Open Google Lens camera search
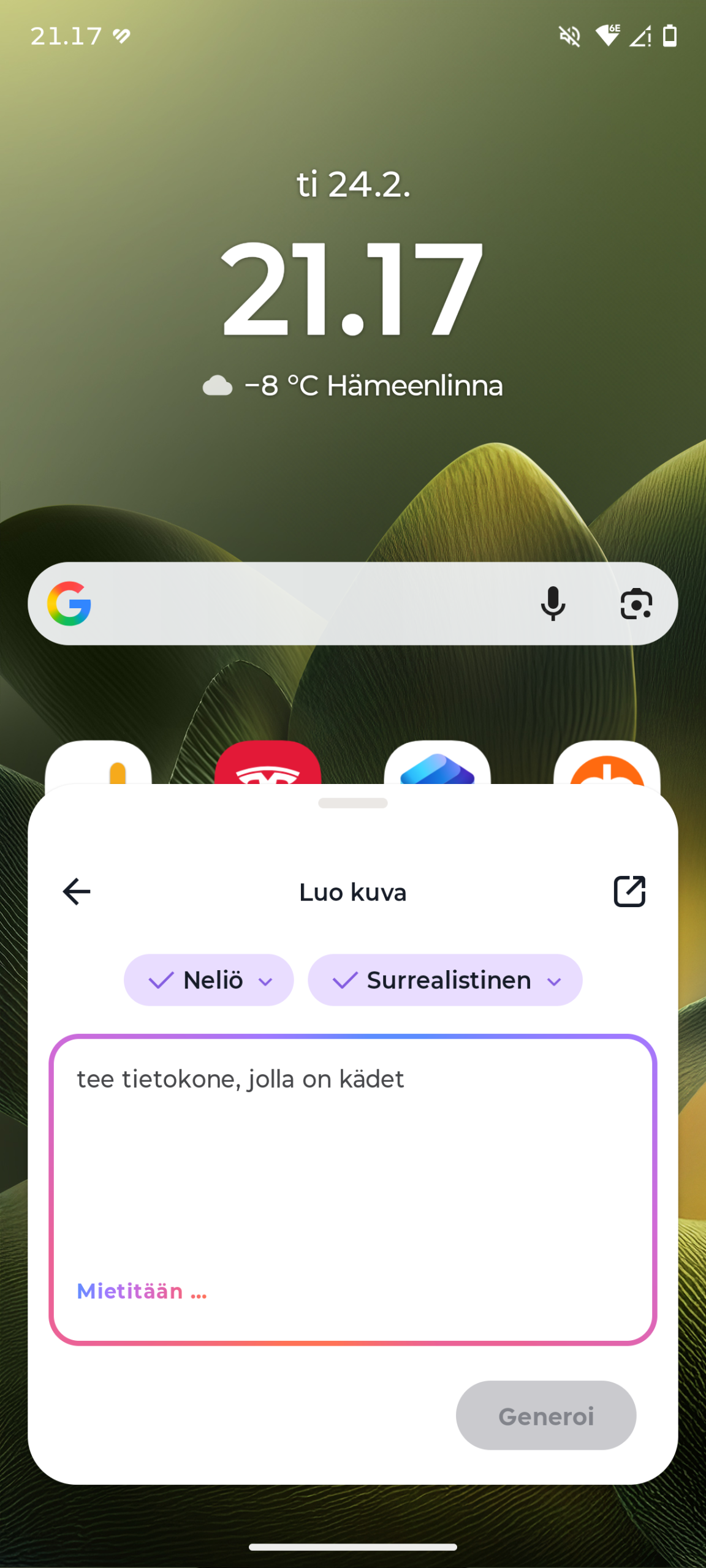The width and height of the screenshot is (706, 1568). [x=636, y=604]
